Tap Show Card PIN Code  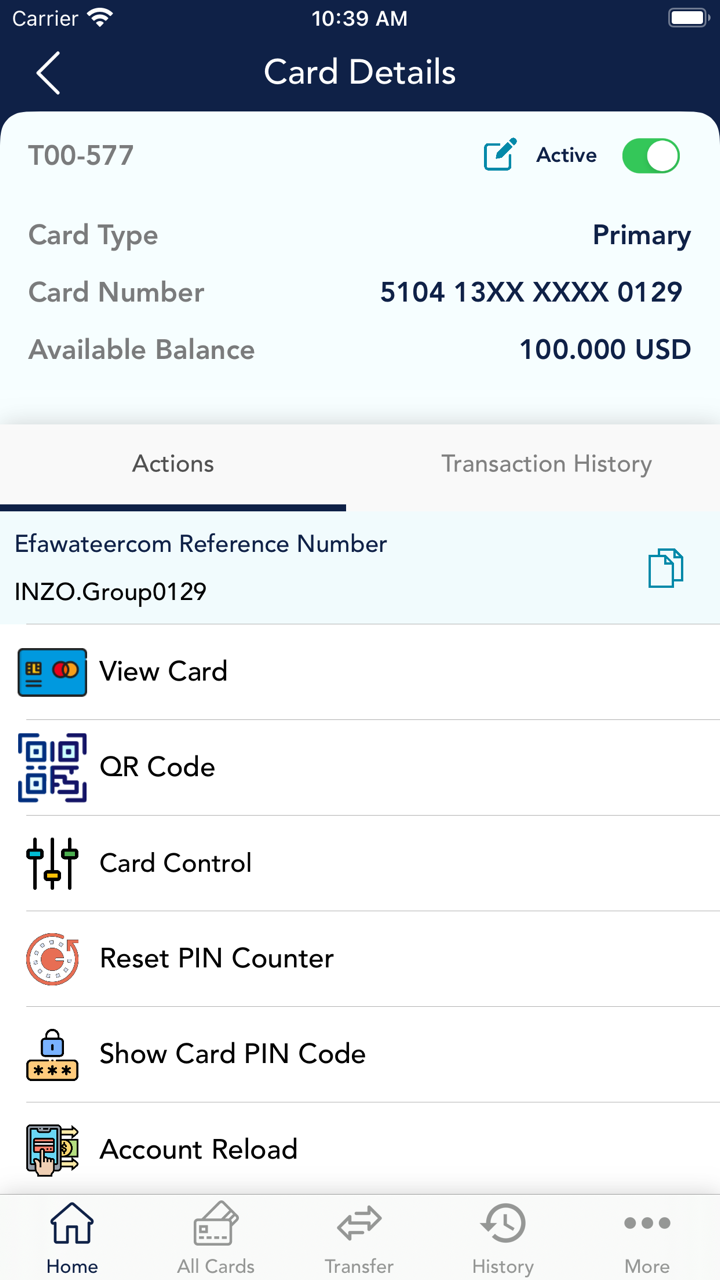click(232, 1054)
